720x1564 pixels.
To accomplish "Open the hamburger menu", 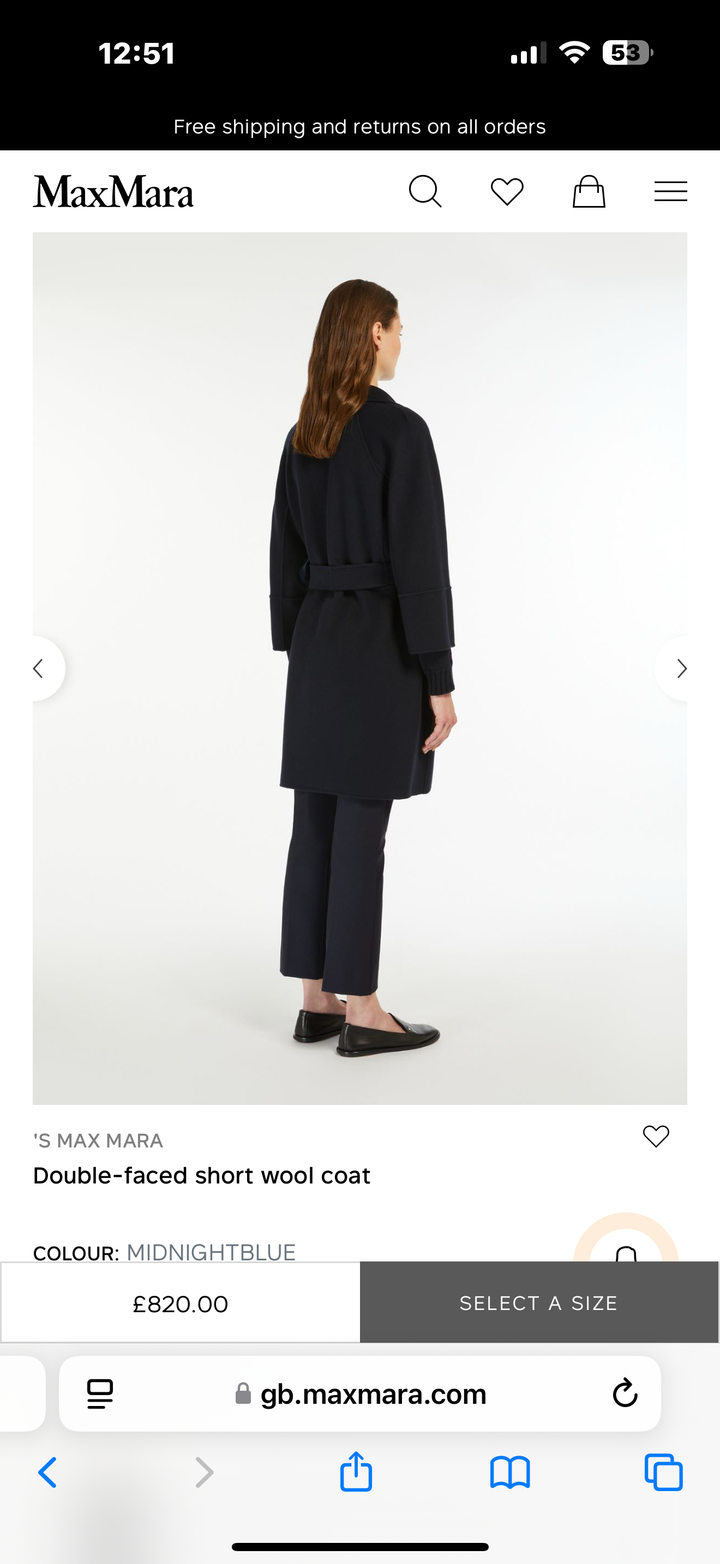I will click(x=671, y=191).
